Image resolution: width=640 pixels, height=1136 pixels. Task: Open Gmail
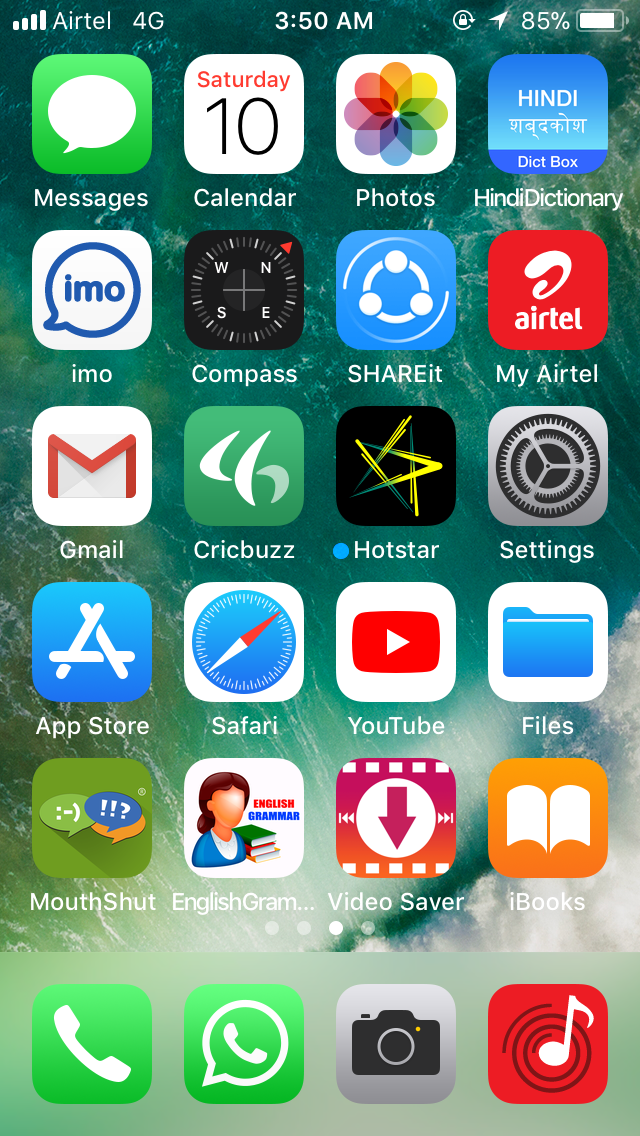(92, 466)
